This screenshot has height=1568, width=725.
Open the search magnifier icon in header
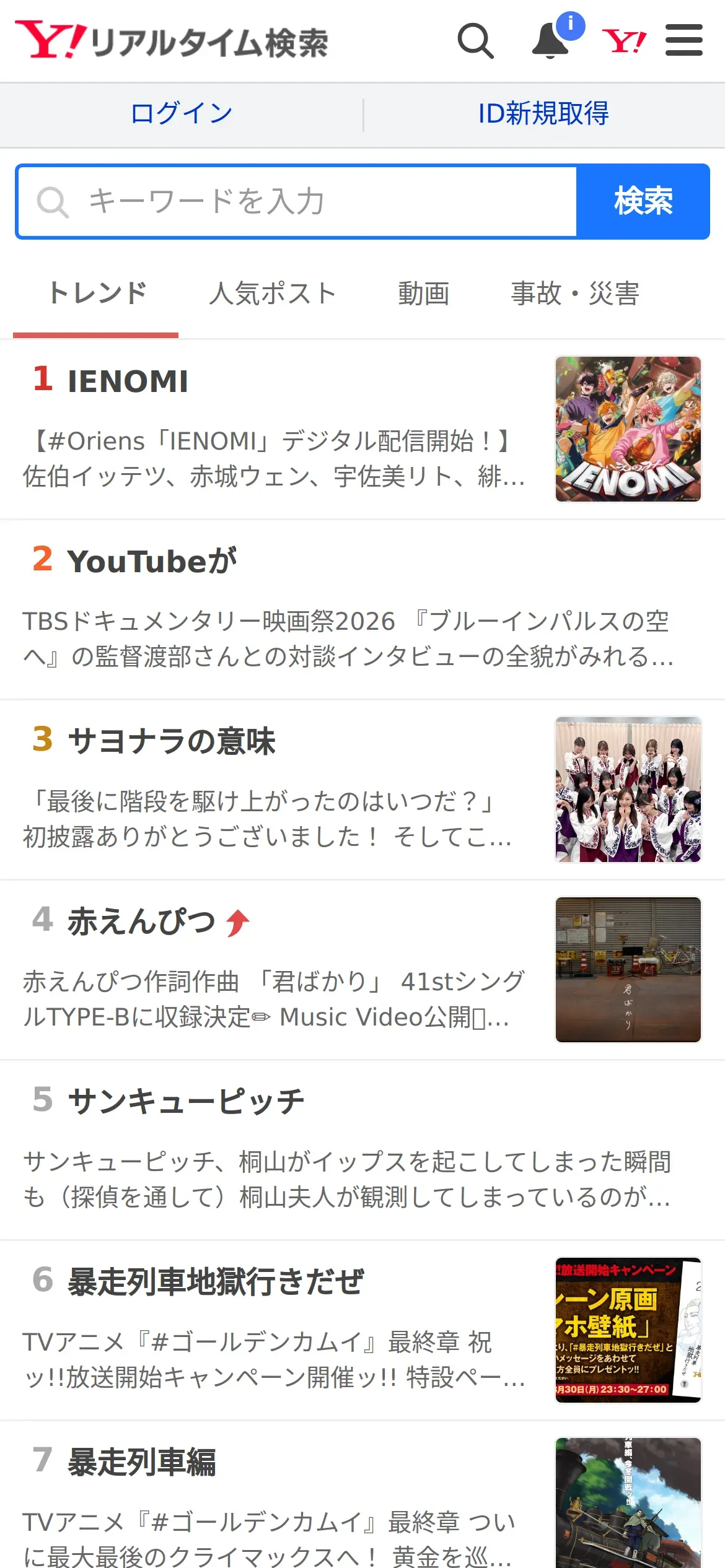[x=475, y=41]
